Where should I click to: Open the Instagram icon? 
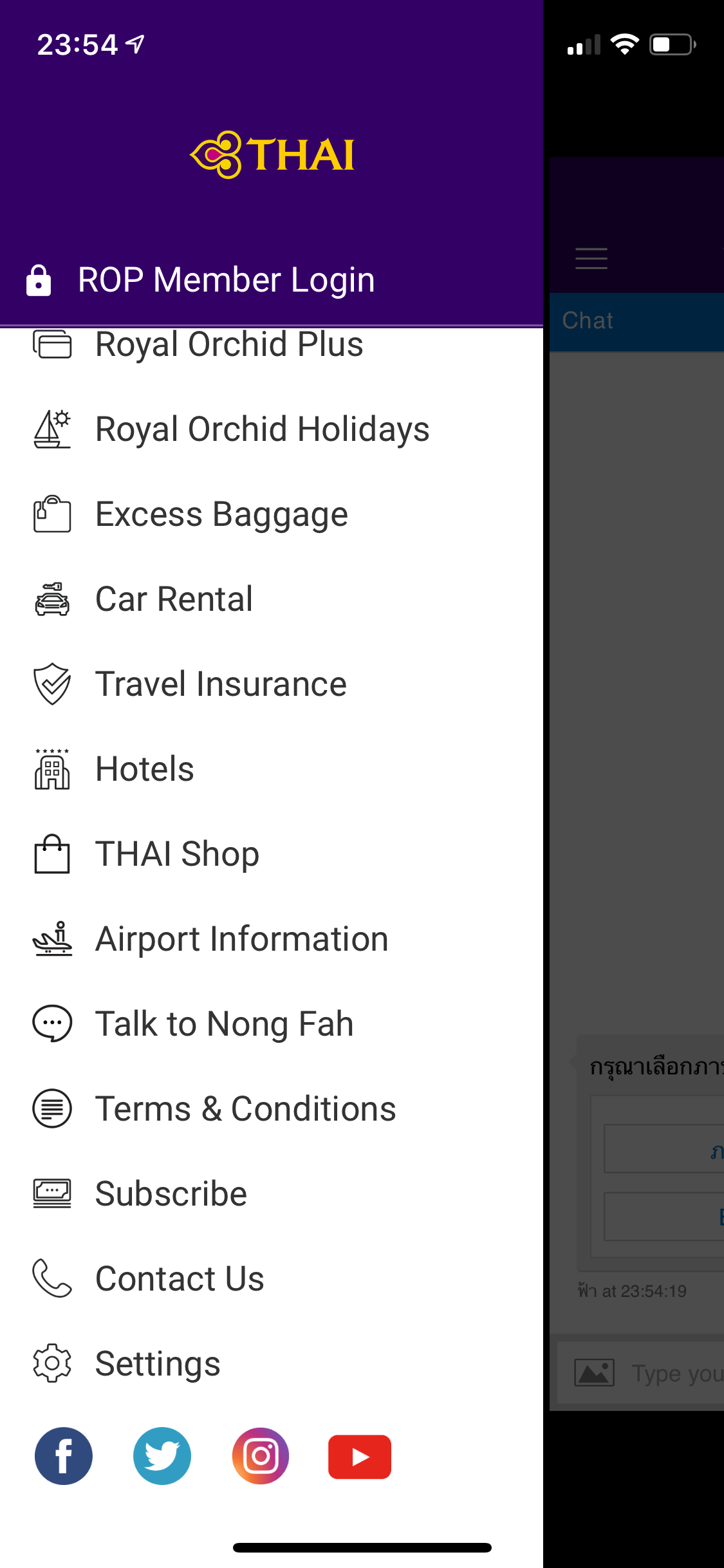pyautogui.click(x=261, y=1456)
